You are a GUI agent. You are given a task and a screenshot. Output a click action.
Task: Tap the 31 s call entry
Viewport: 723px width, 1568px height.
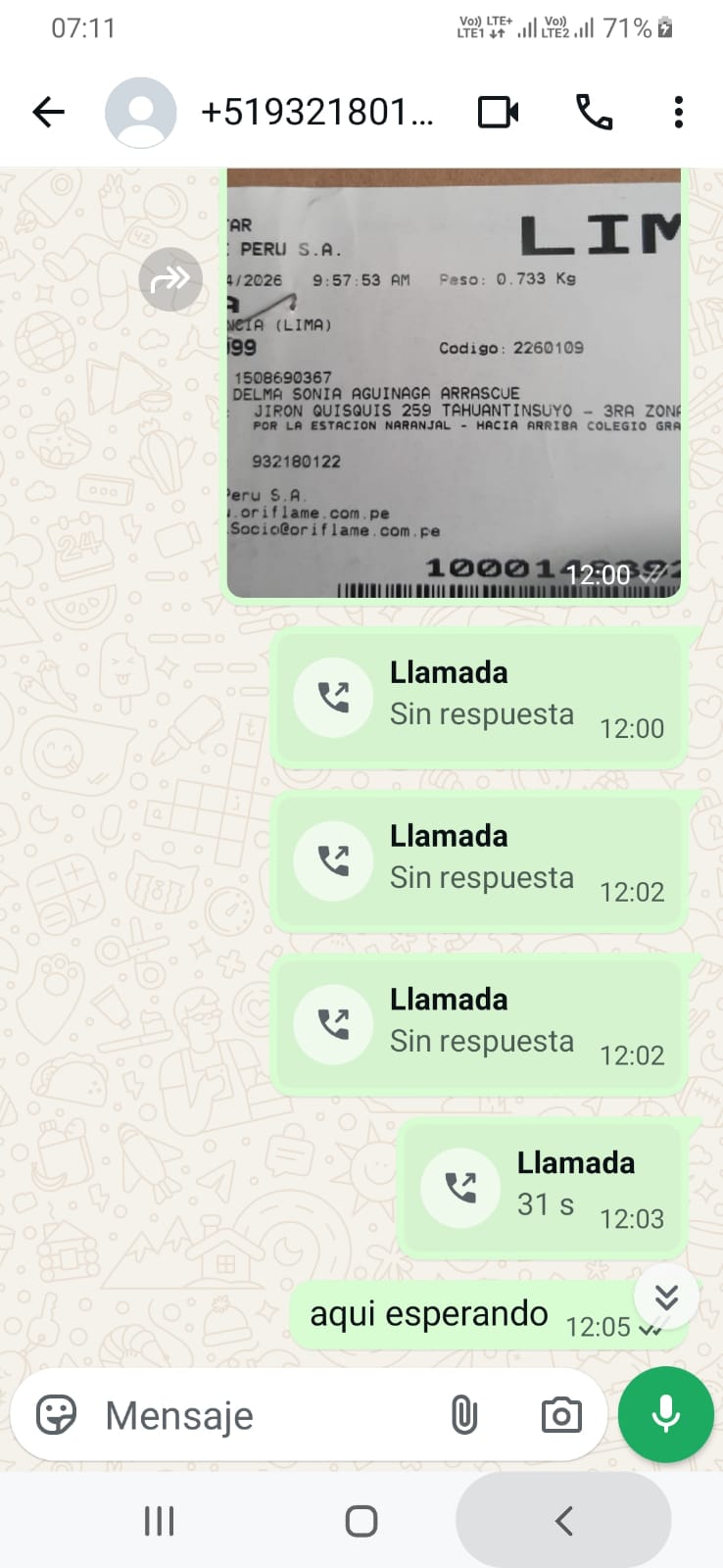(x=543, y=1187)
